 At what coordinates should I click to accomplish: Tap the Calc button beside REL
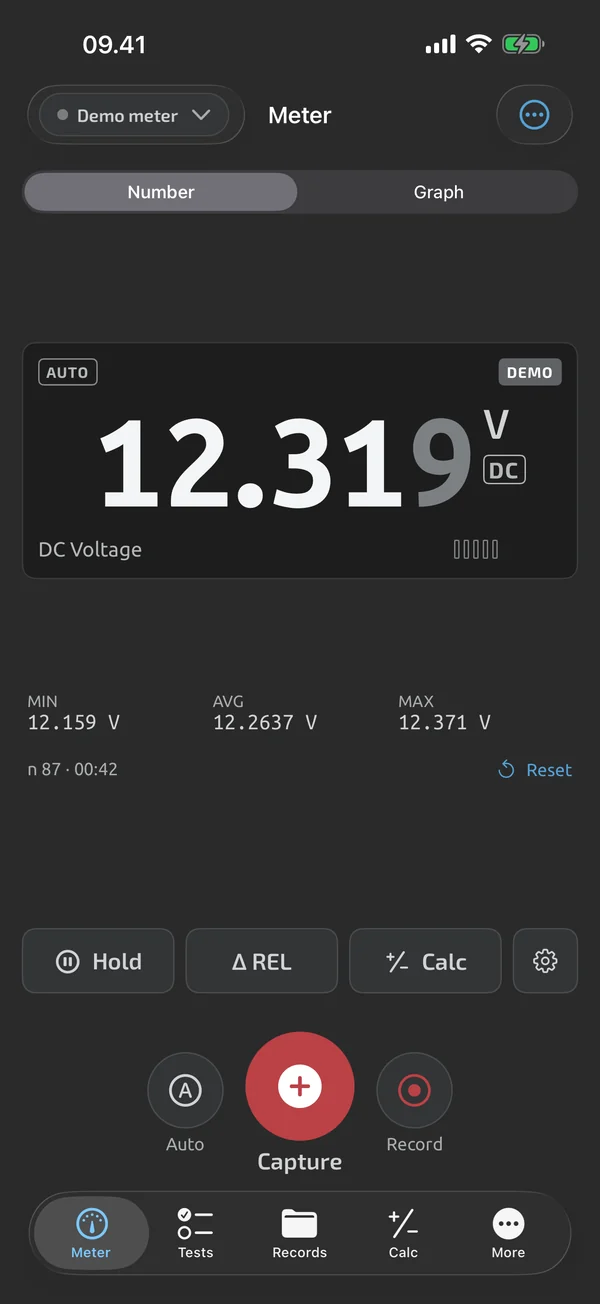(425, 961)
